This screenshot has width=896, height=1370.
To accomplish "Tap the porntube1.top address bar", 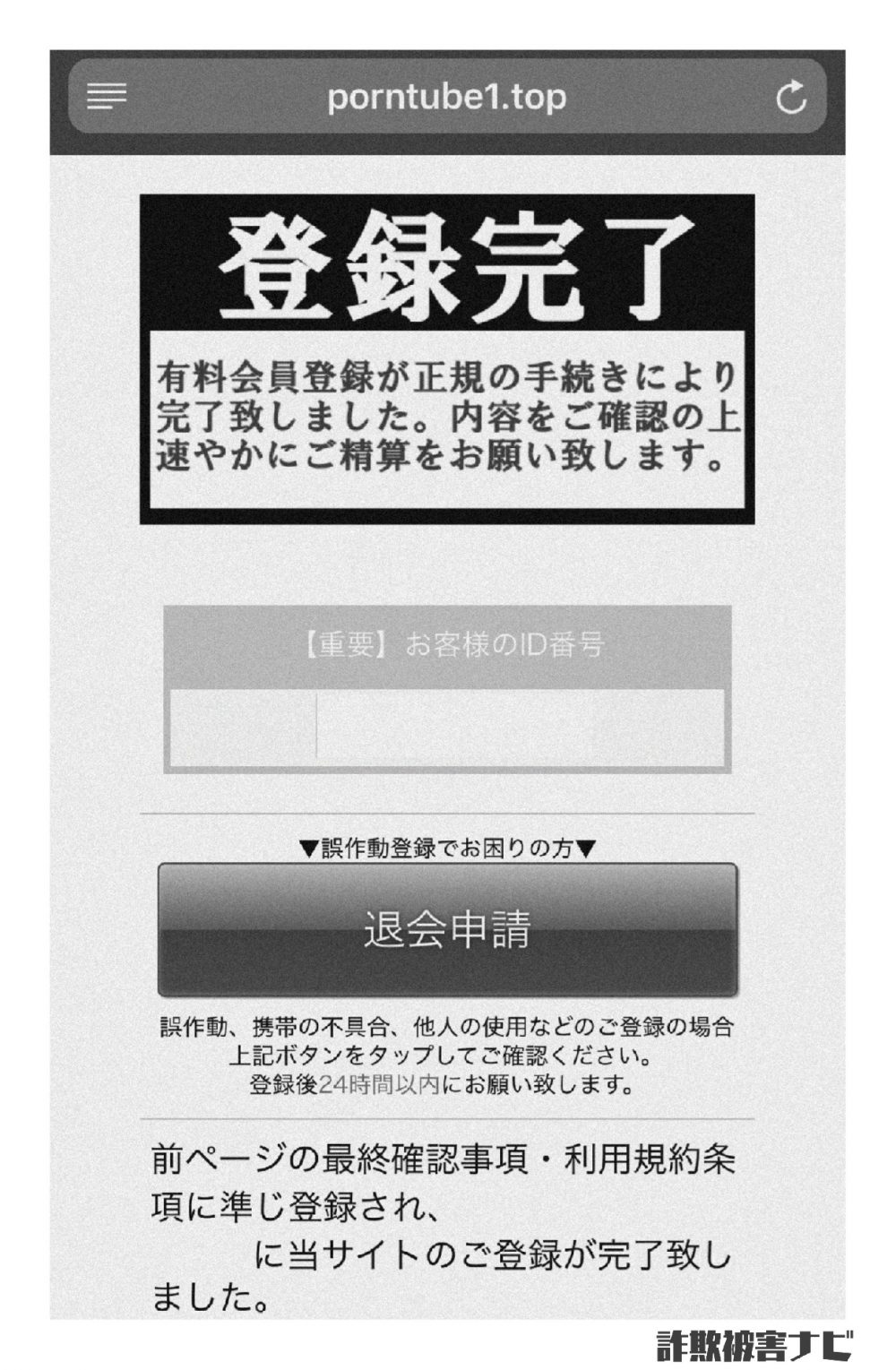I will [x=446, y=97].
